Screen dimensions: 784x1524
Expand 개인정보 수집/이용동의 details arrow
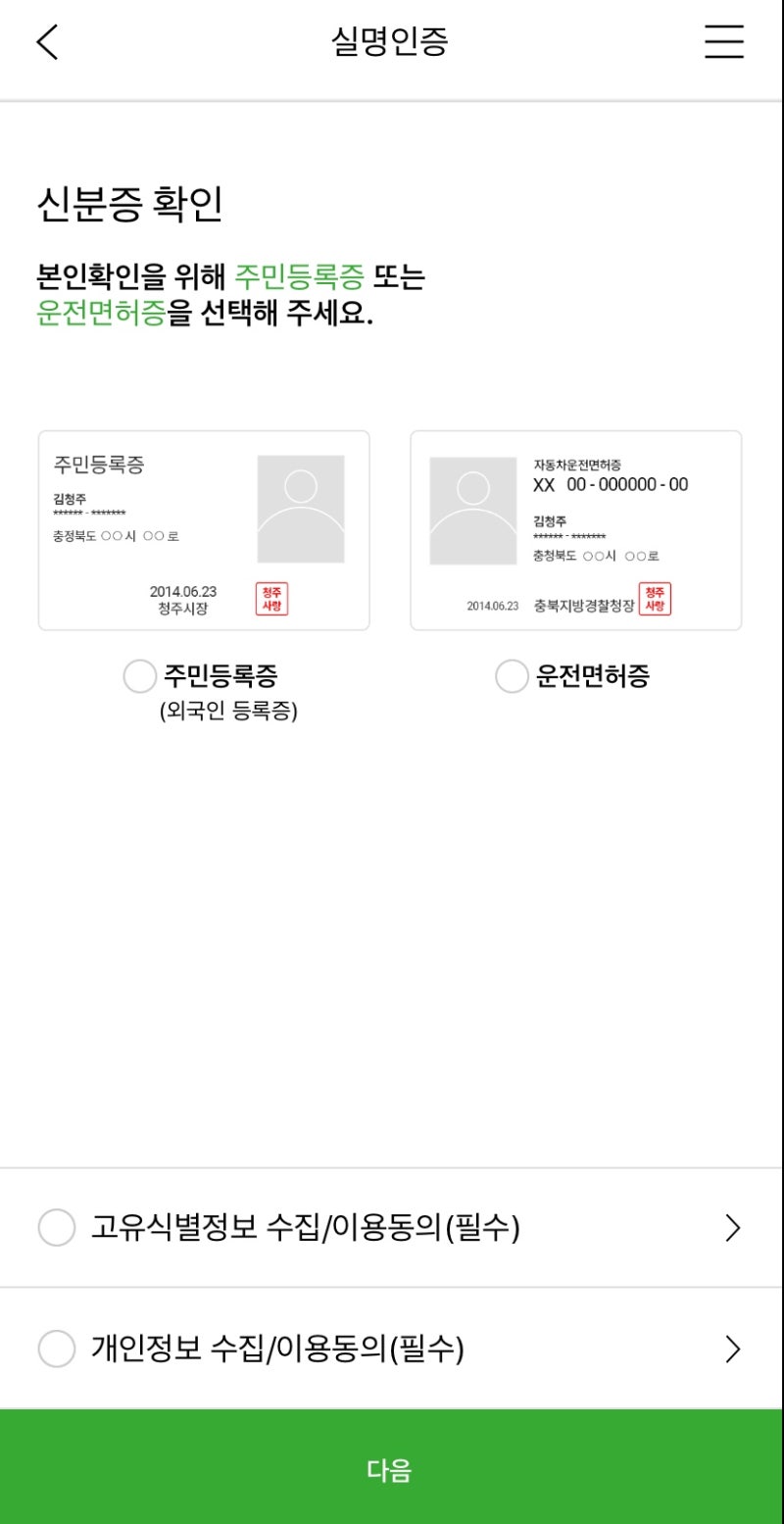coord(732,1349)
